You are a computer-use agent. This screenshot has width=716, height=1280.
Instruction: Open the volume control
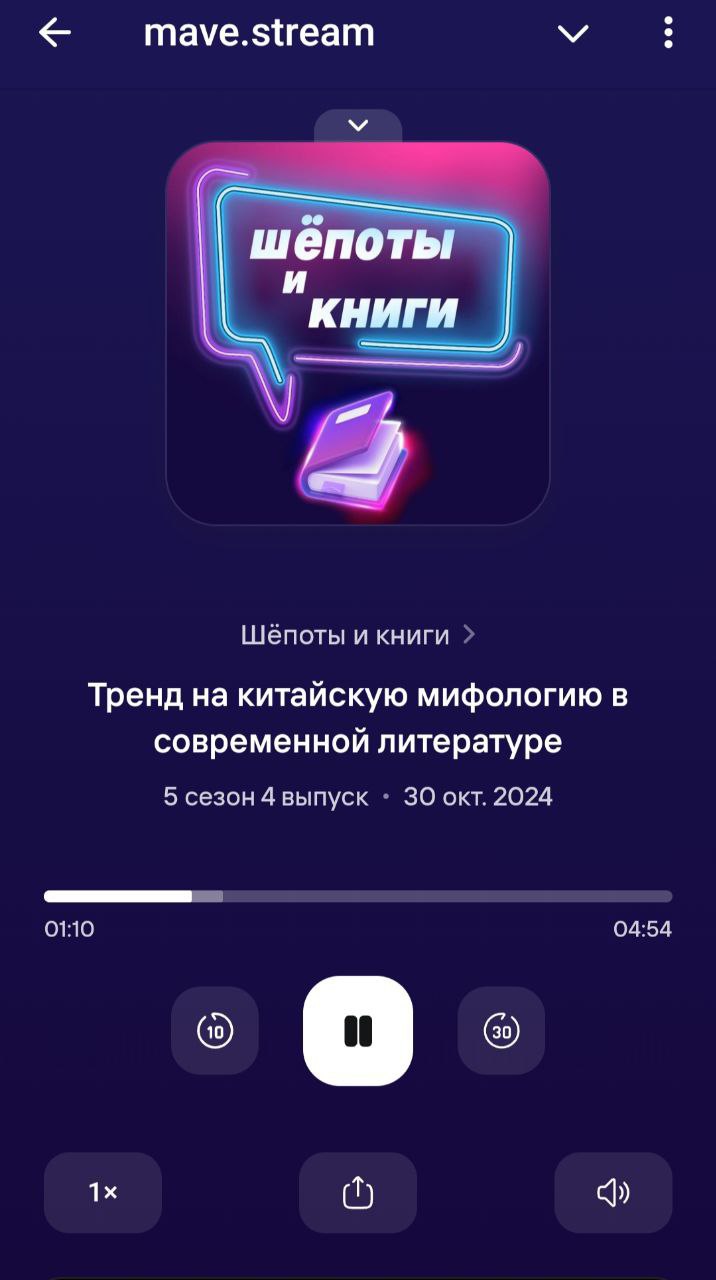pyautogui.click(x=613, y=1192)
